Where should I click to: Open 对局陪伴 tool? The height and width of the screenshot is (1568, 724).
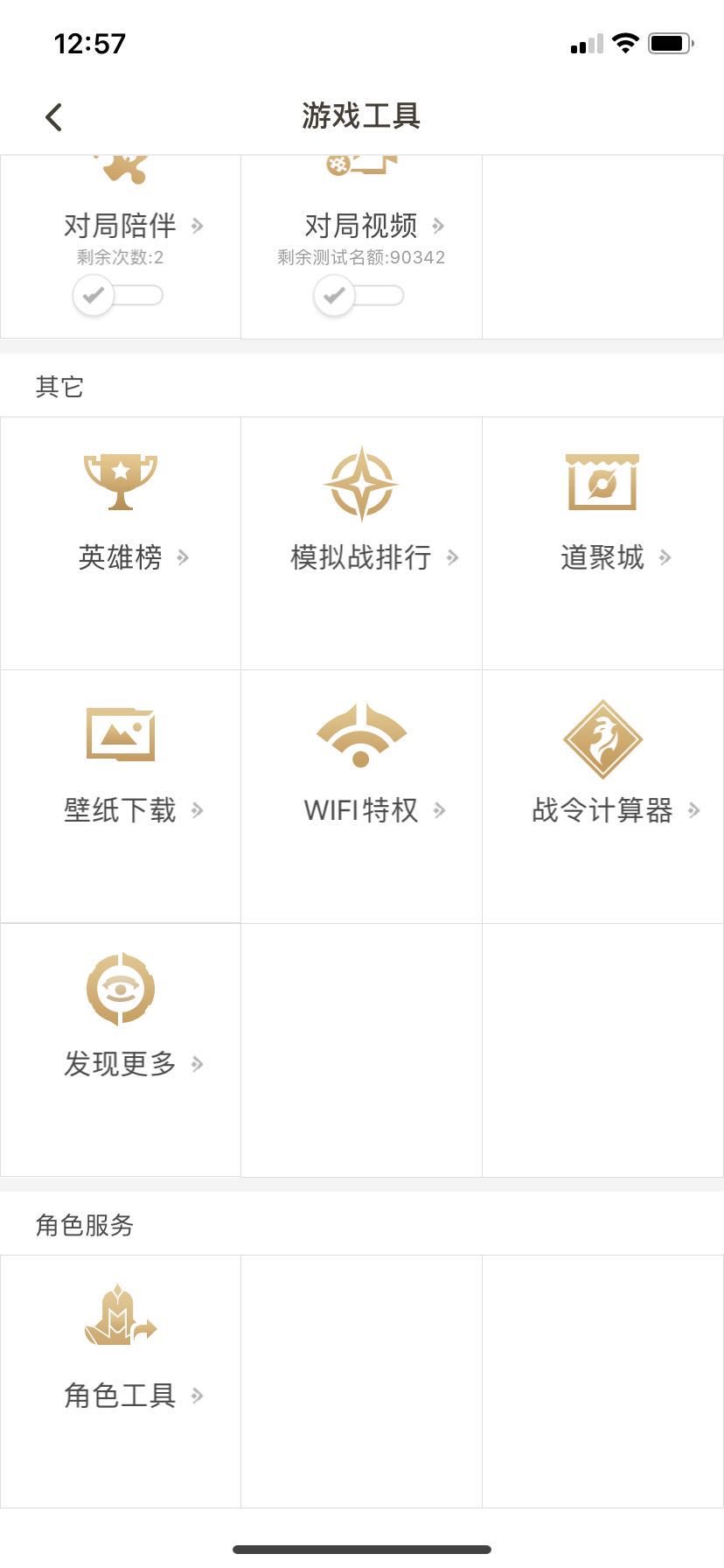coord(121,225)
